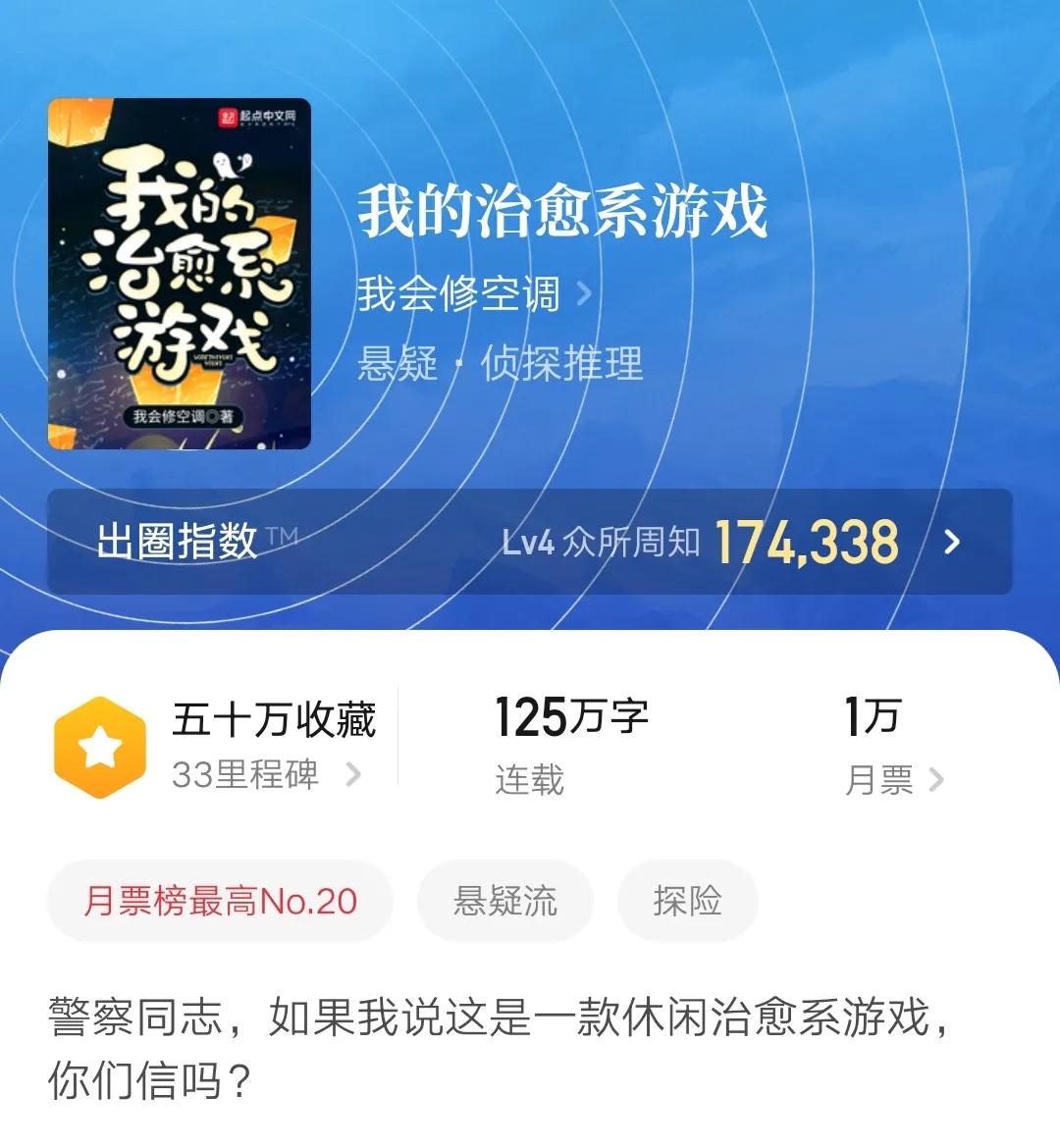Select the 月票榜最高No.20 ranking tag
The width and height of the screenshot is (1060, 1148).
click(220, 899)
